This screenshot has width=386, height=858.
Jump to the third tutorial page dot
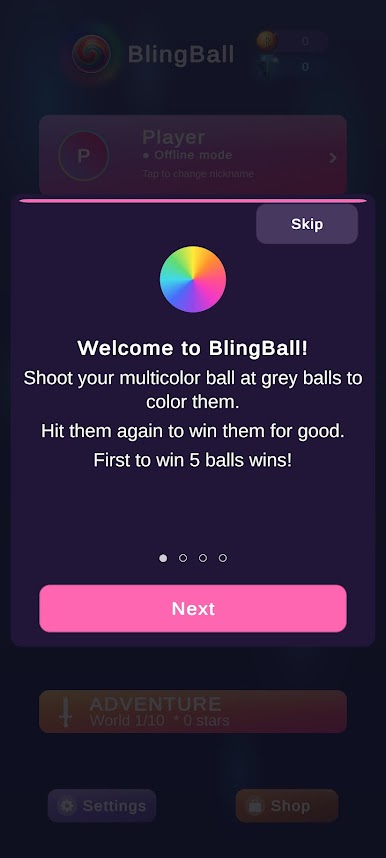(203, 558)
